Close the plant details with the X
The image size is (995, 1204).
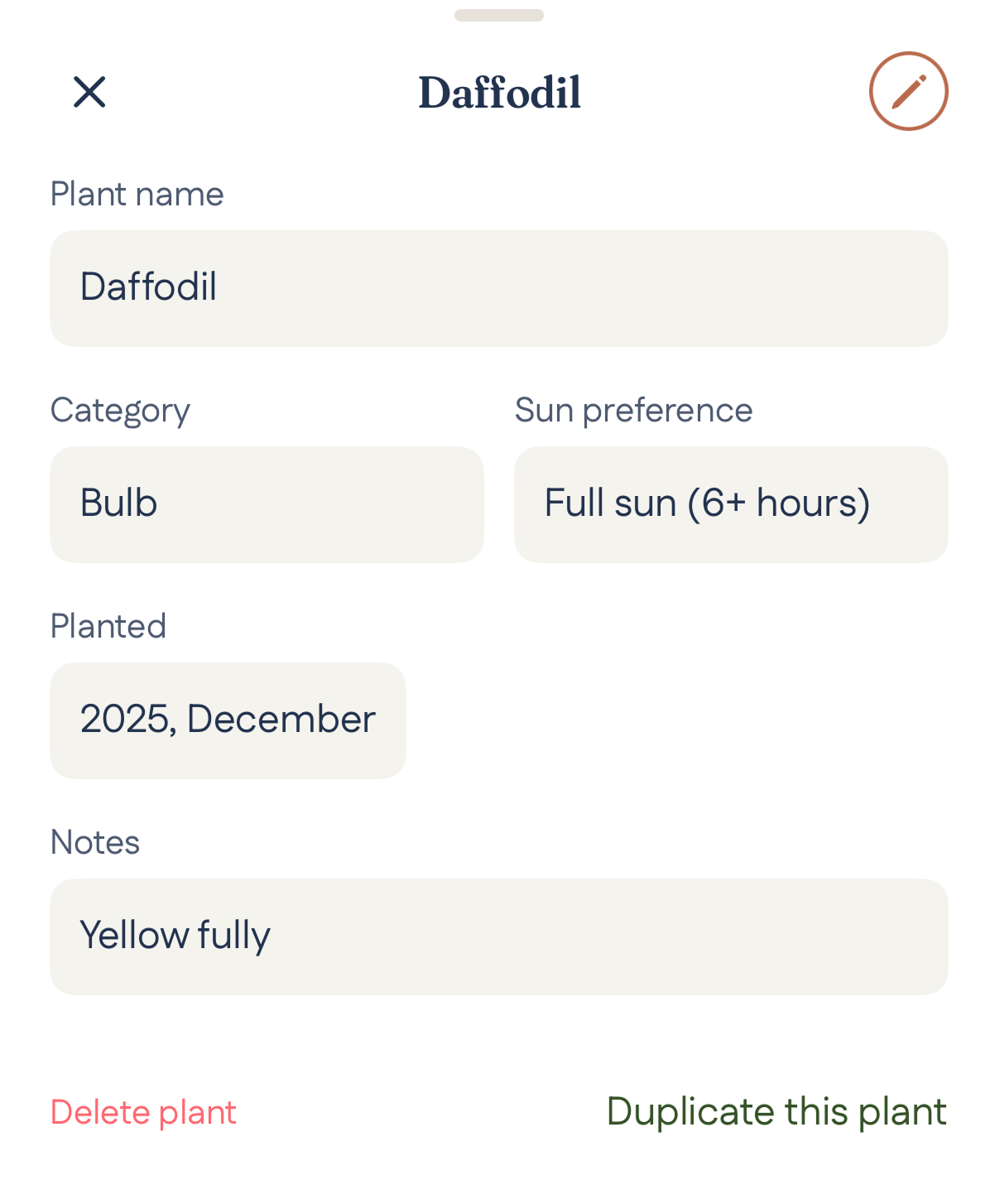point(89,92)
